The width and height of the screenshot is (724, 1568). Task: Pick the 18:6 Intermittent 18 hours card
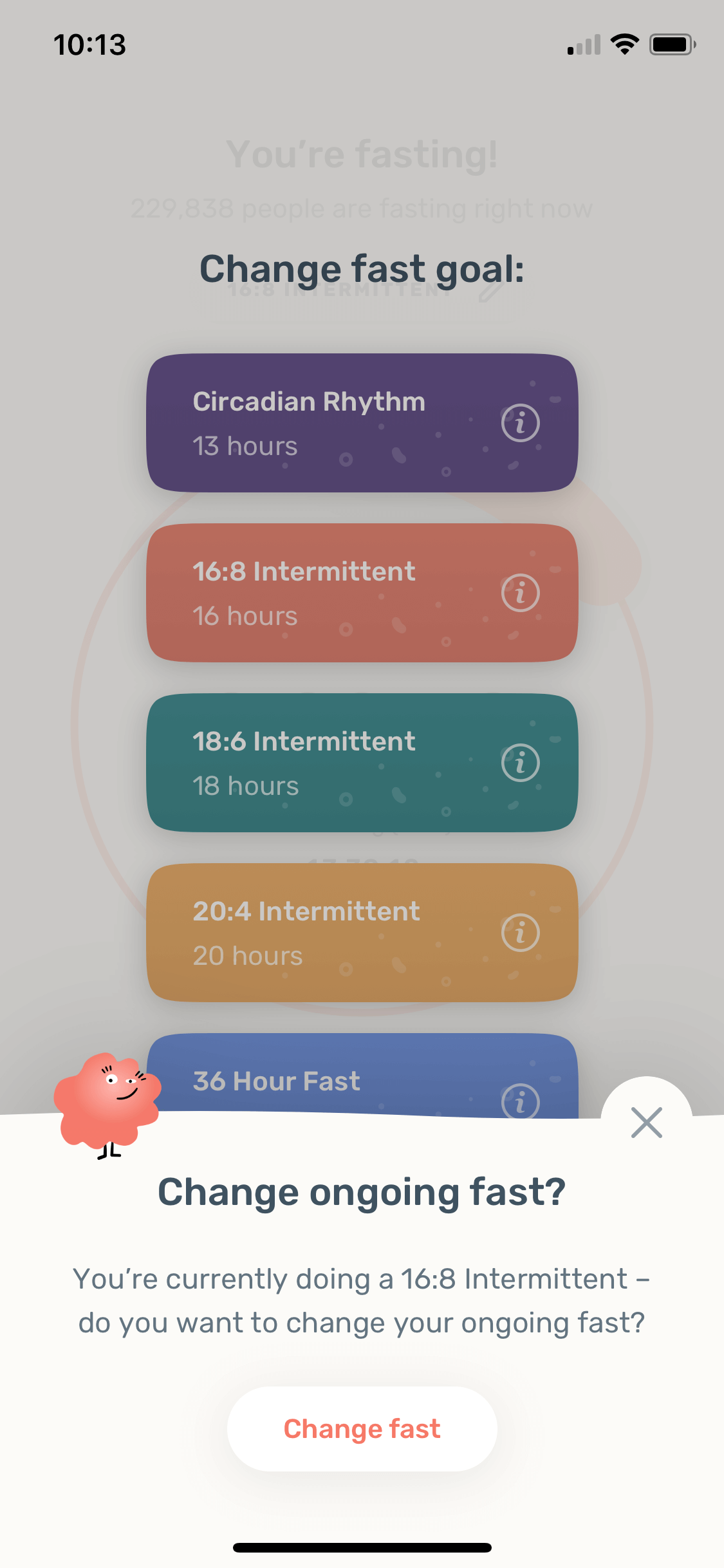point(362,763)
